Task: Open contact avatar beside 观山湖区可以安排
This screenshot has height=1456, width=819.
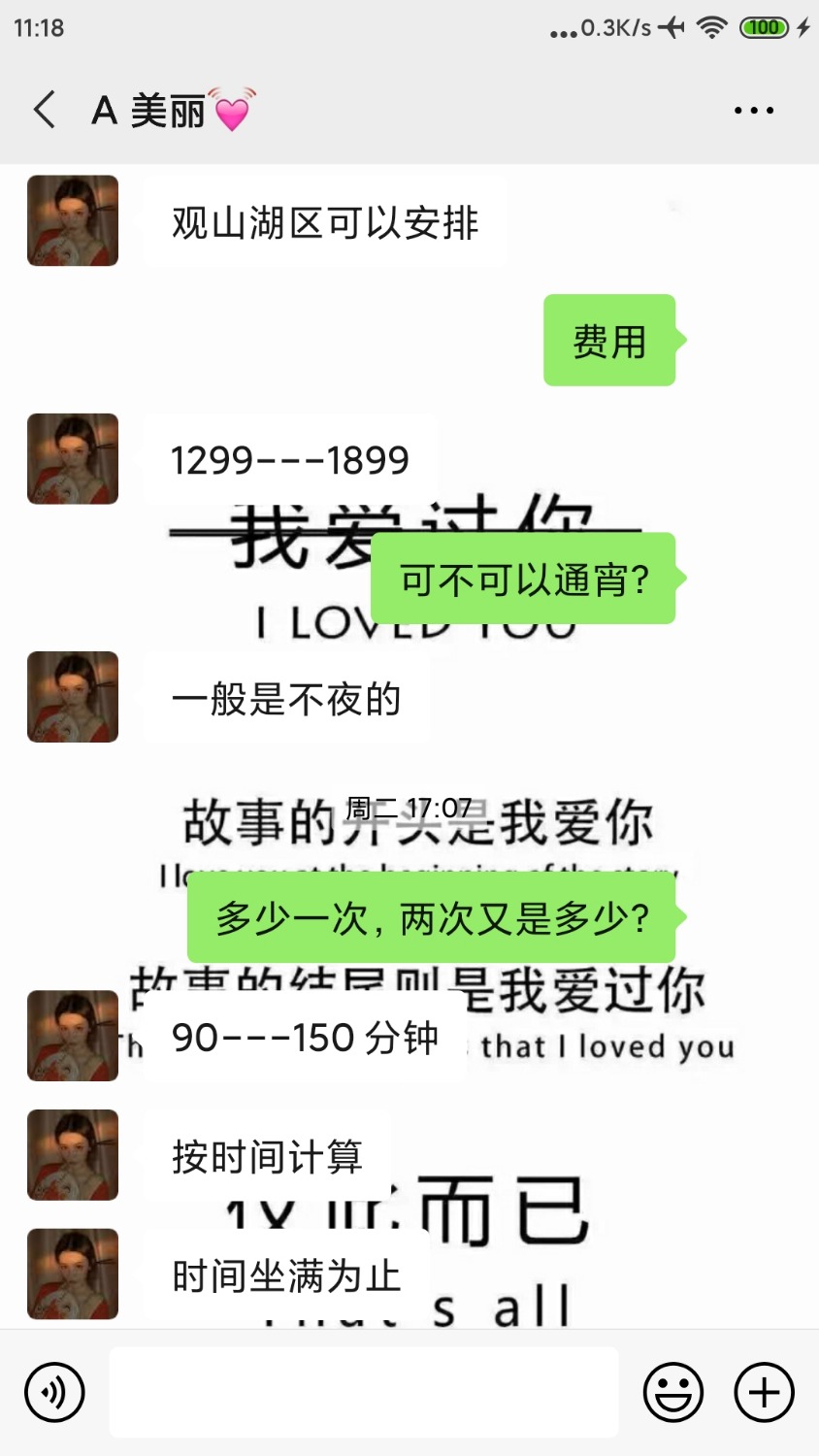Action: point(73,221)
